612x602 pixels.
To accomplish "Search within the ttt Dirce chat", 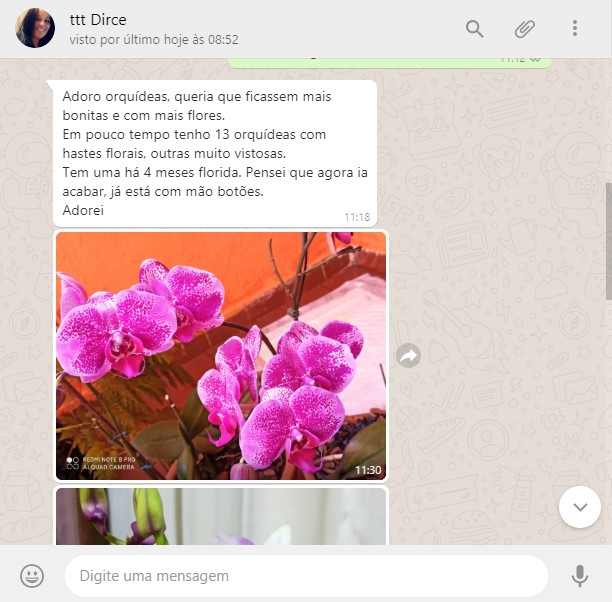I will click(x=475, y=28).
